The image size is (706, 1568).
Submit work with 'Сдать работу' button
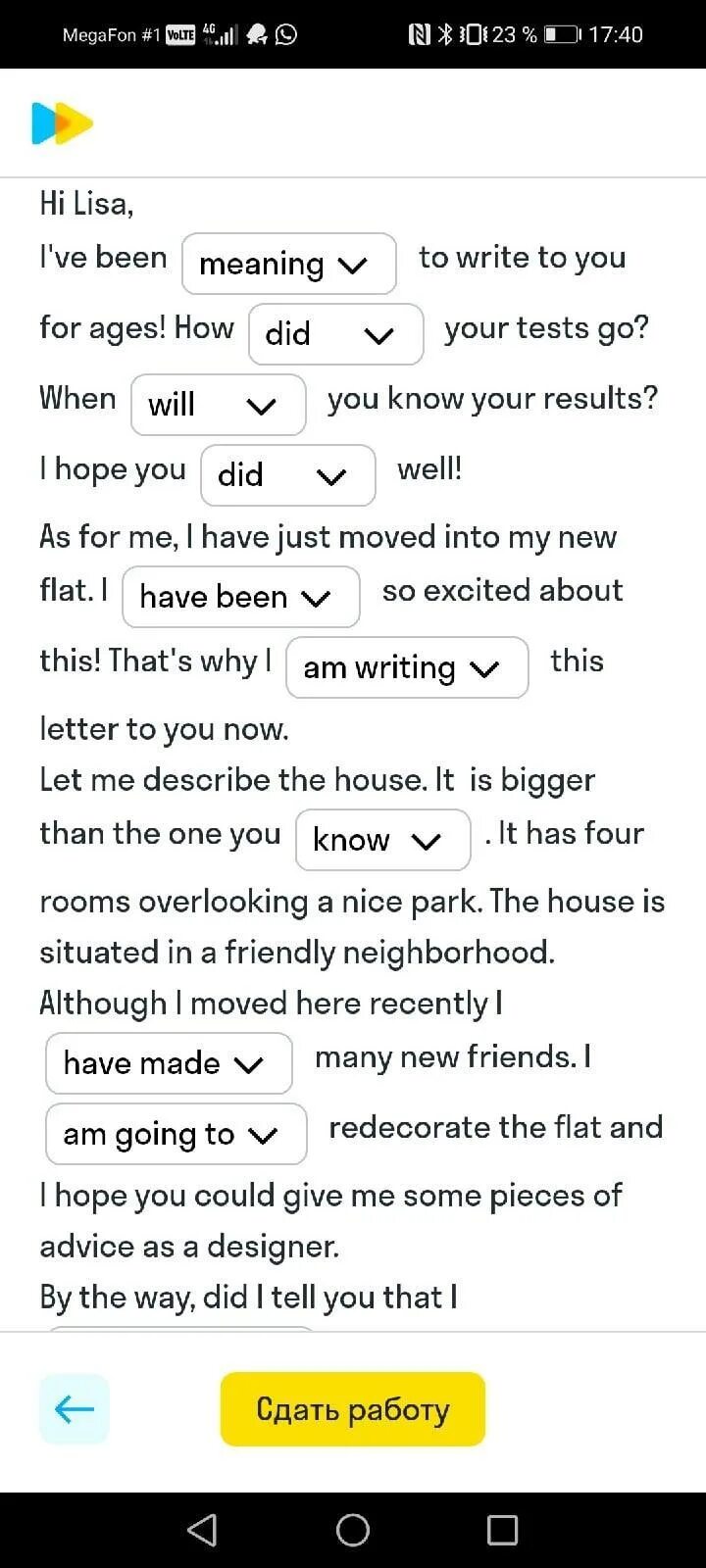(x=353, y=1409)
